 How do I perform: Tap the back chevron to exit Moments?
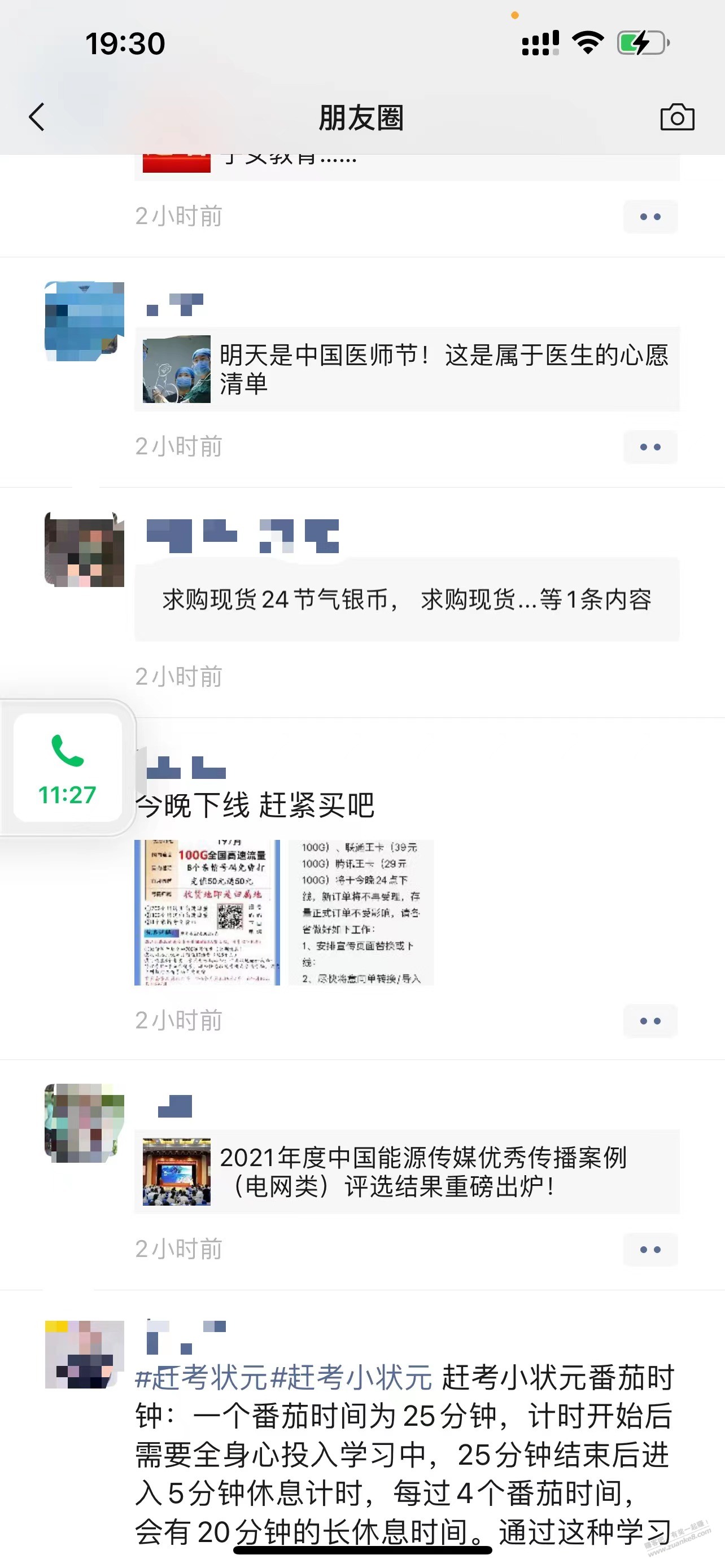[x=38, y=117]
